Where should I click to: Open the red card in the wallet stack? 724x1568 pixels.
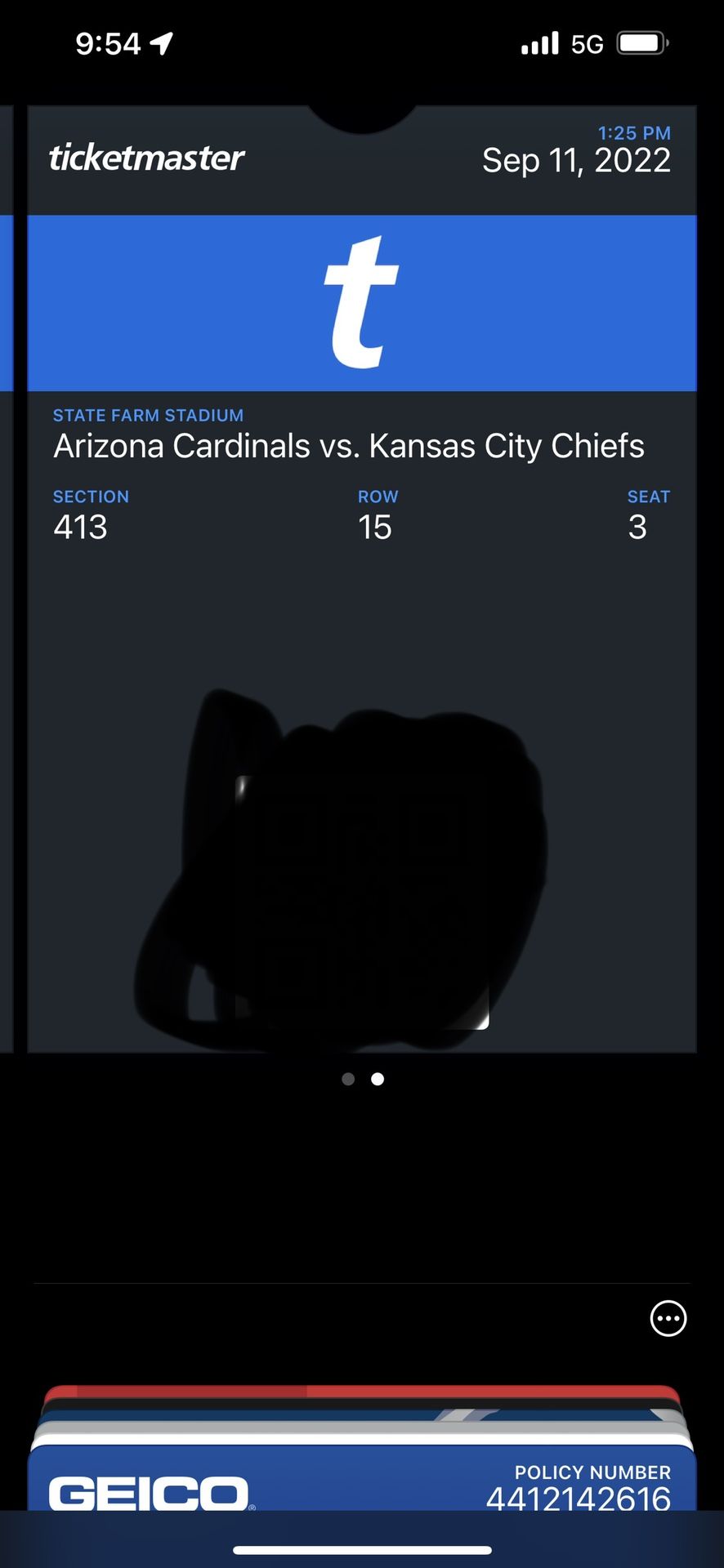point(362,1392)
